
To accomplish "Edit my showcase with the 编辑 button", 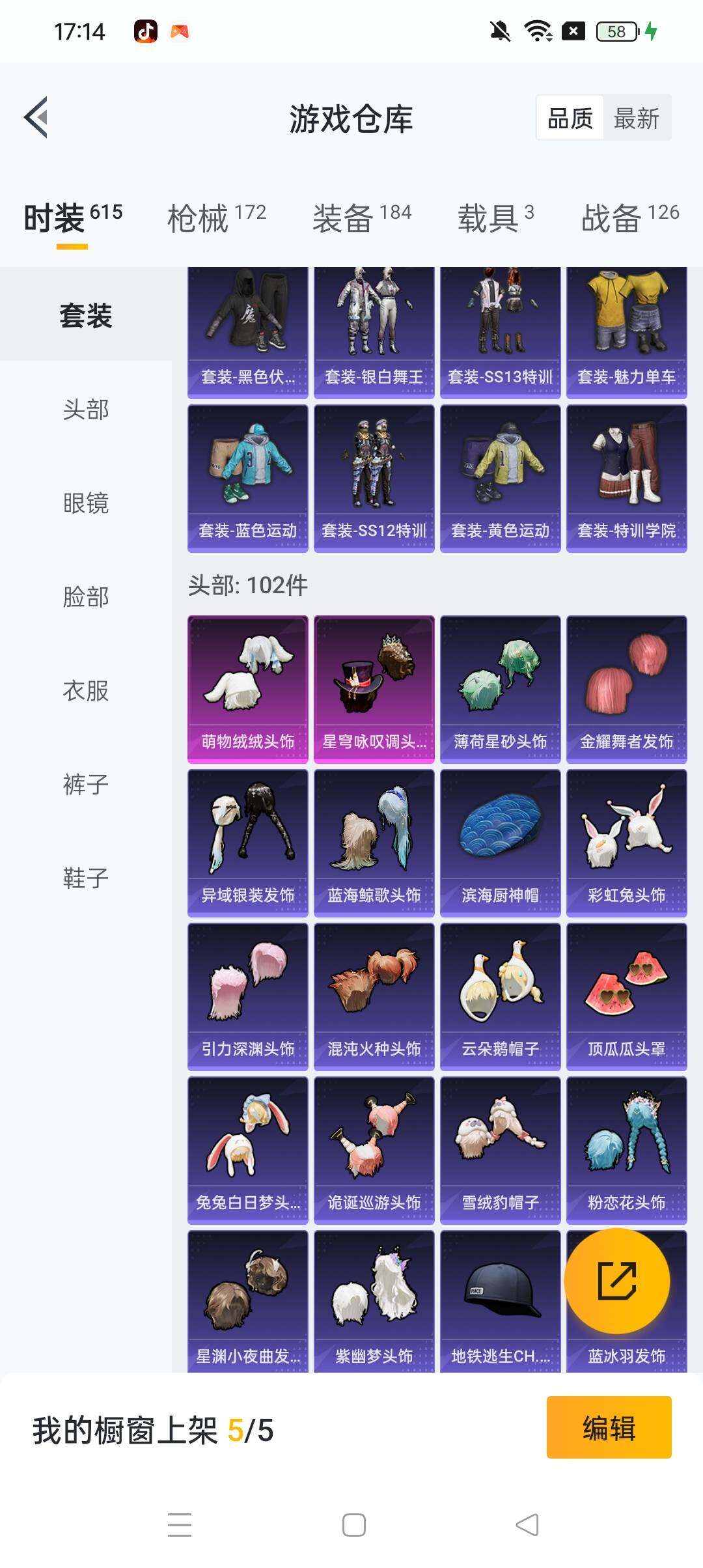I will (x=609, y=1427).
